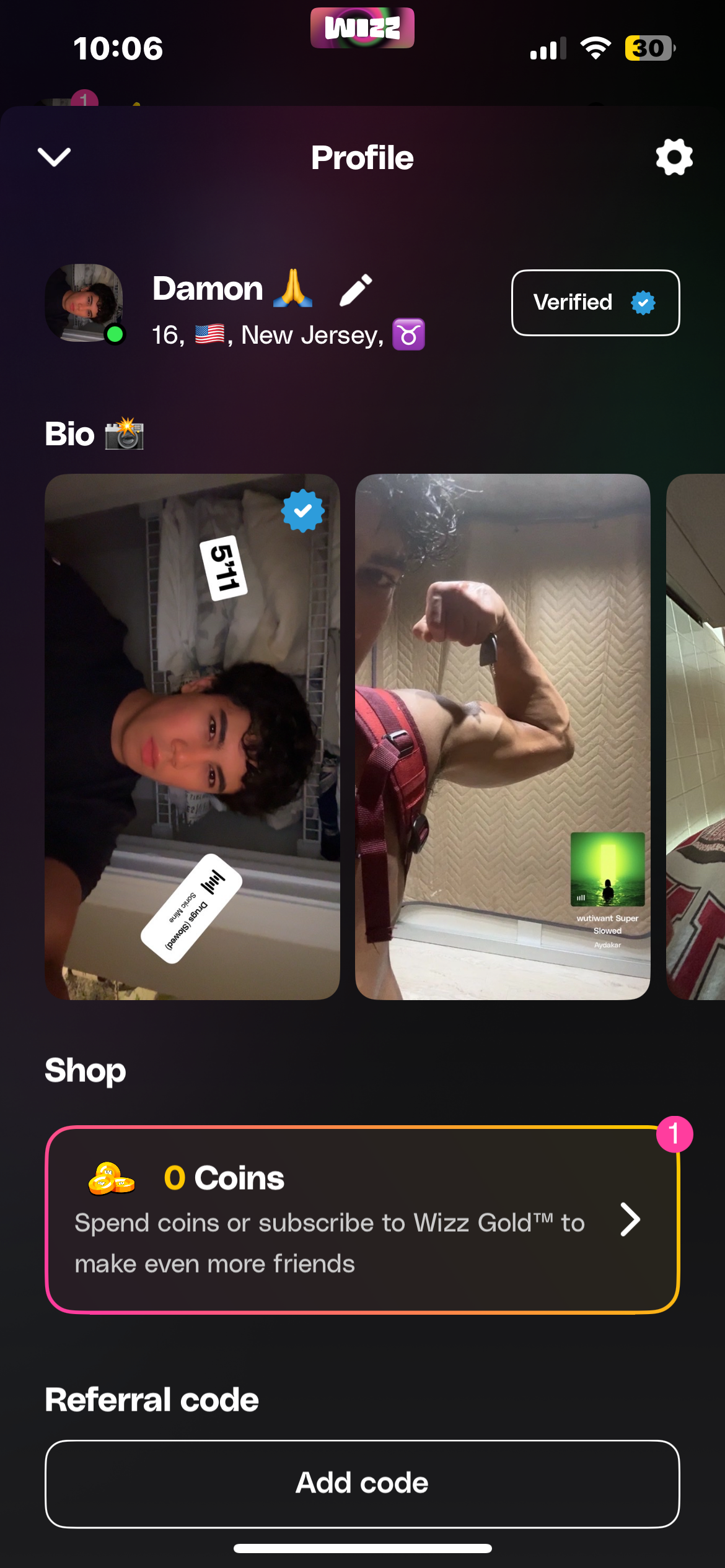Open the Coins shop card

coord(362,1219)
